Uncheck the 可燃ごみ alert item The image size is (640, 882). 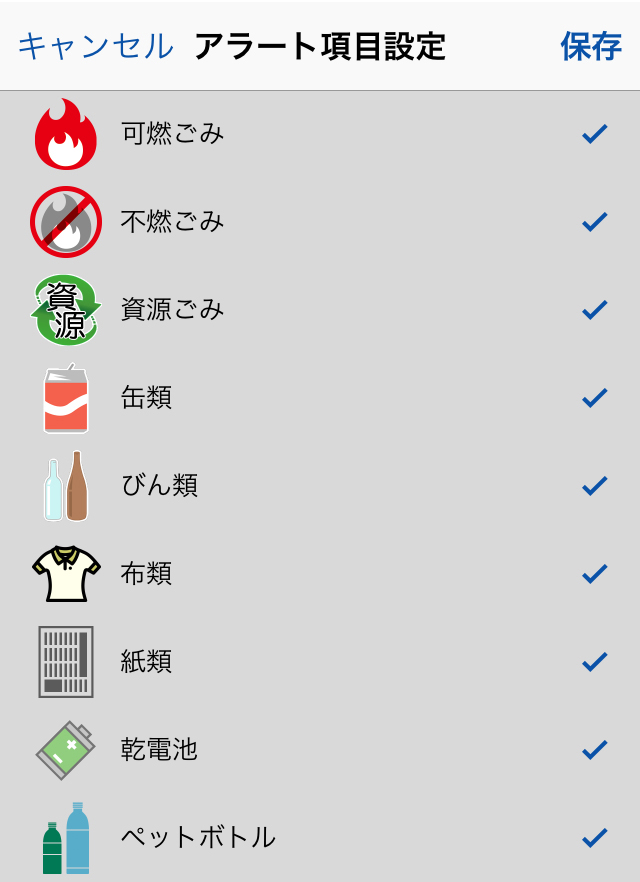coord(595,134)
